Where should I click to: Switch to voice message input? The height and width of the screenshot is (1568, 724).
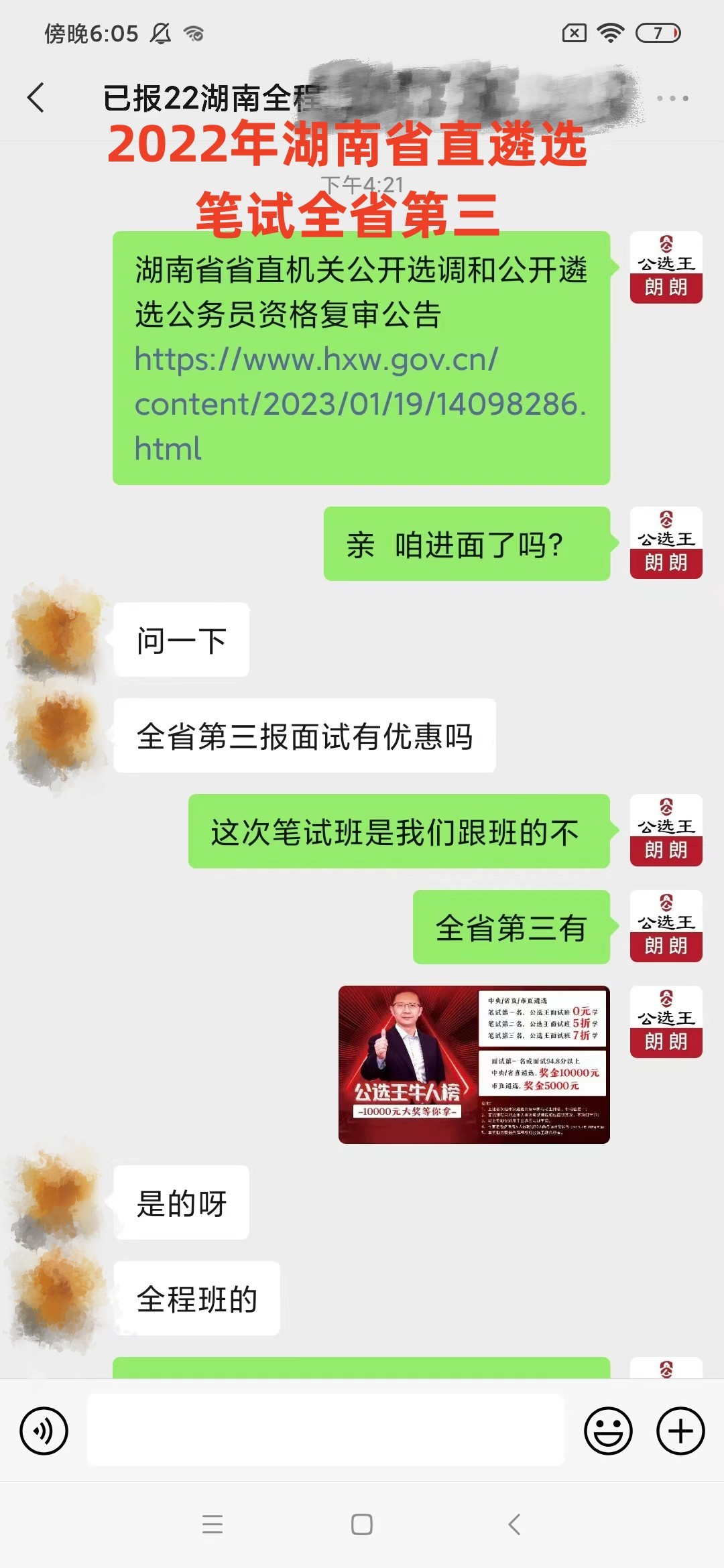click(x=44, y=1431)
